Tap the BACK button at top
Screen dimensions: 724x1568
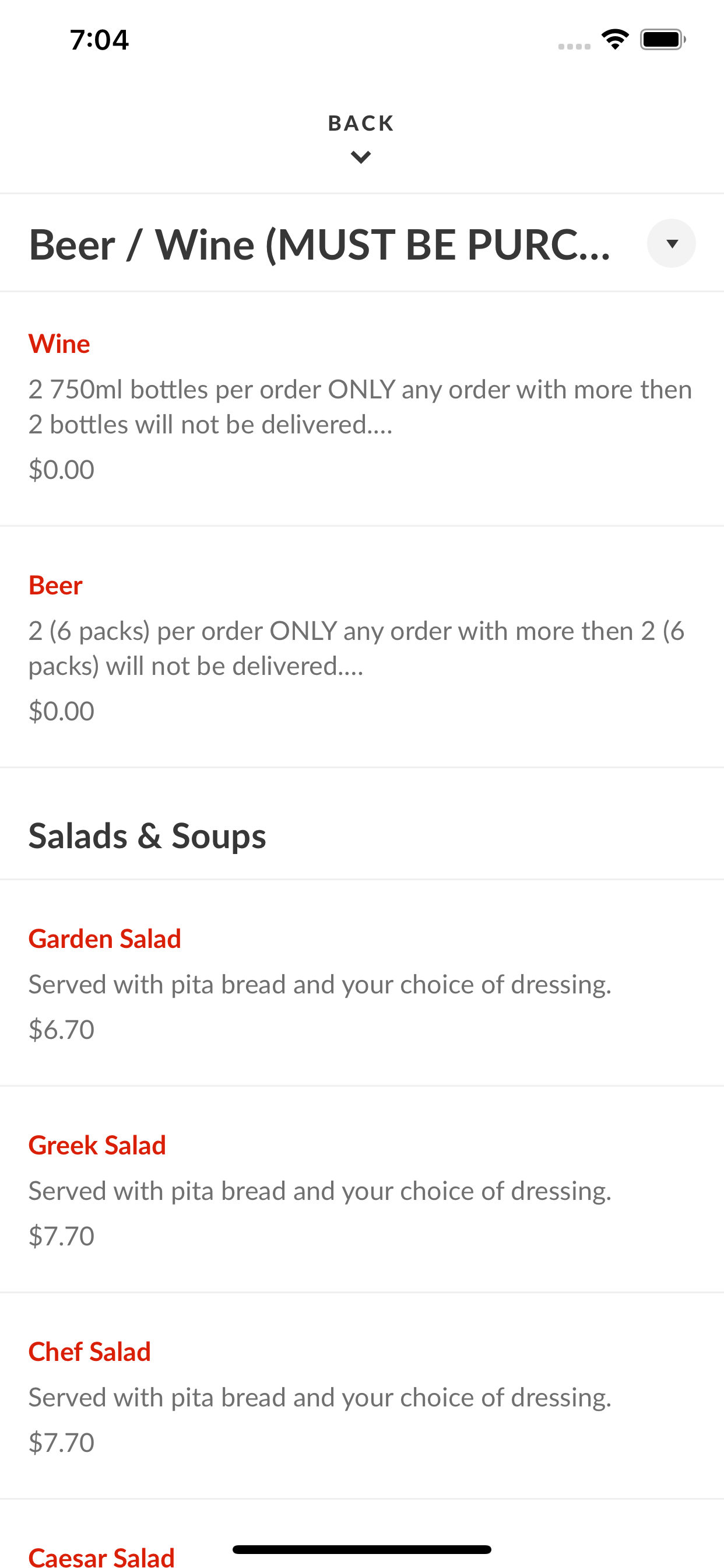pos(361,138)
